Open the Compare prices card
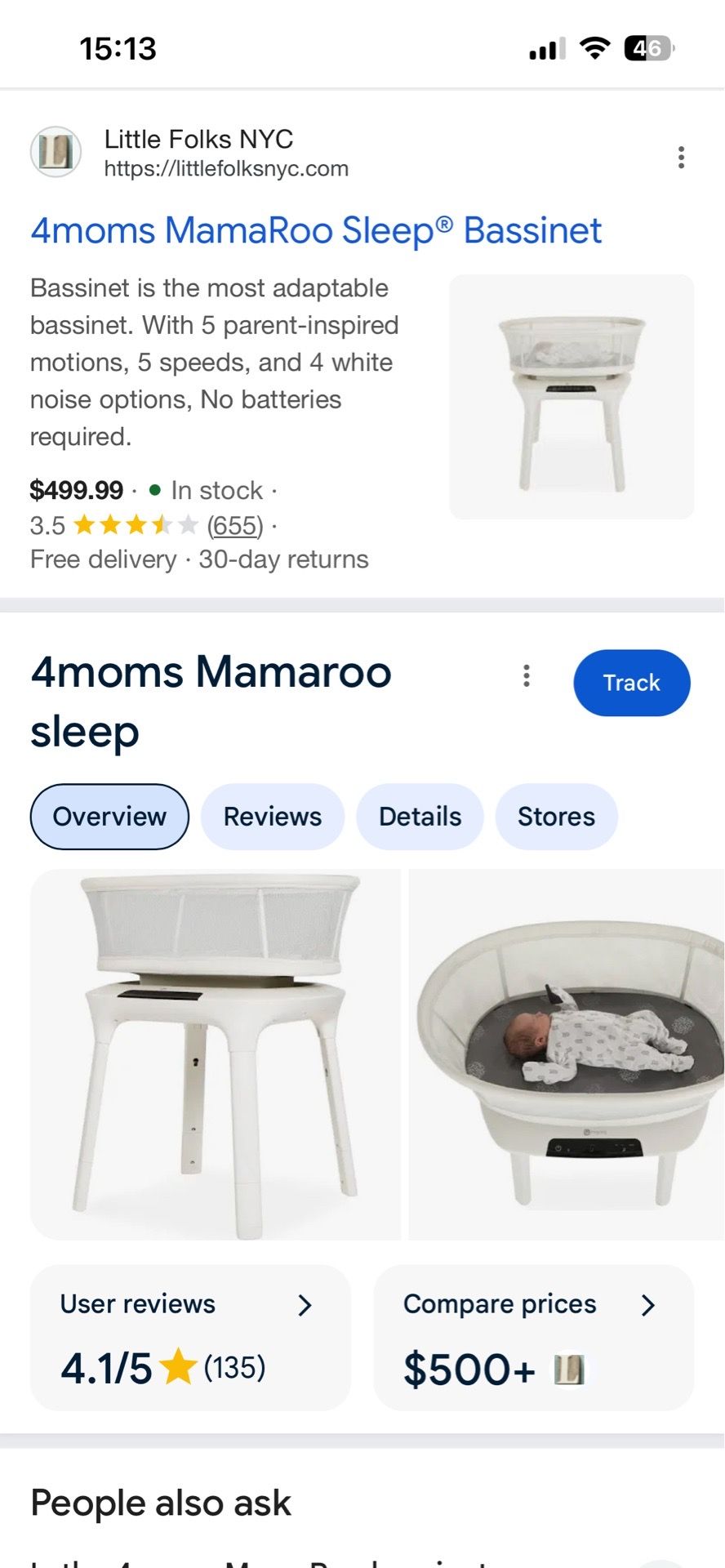This screenshot has height=1568, width=725. click(534, 1338)
